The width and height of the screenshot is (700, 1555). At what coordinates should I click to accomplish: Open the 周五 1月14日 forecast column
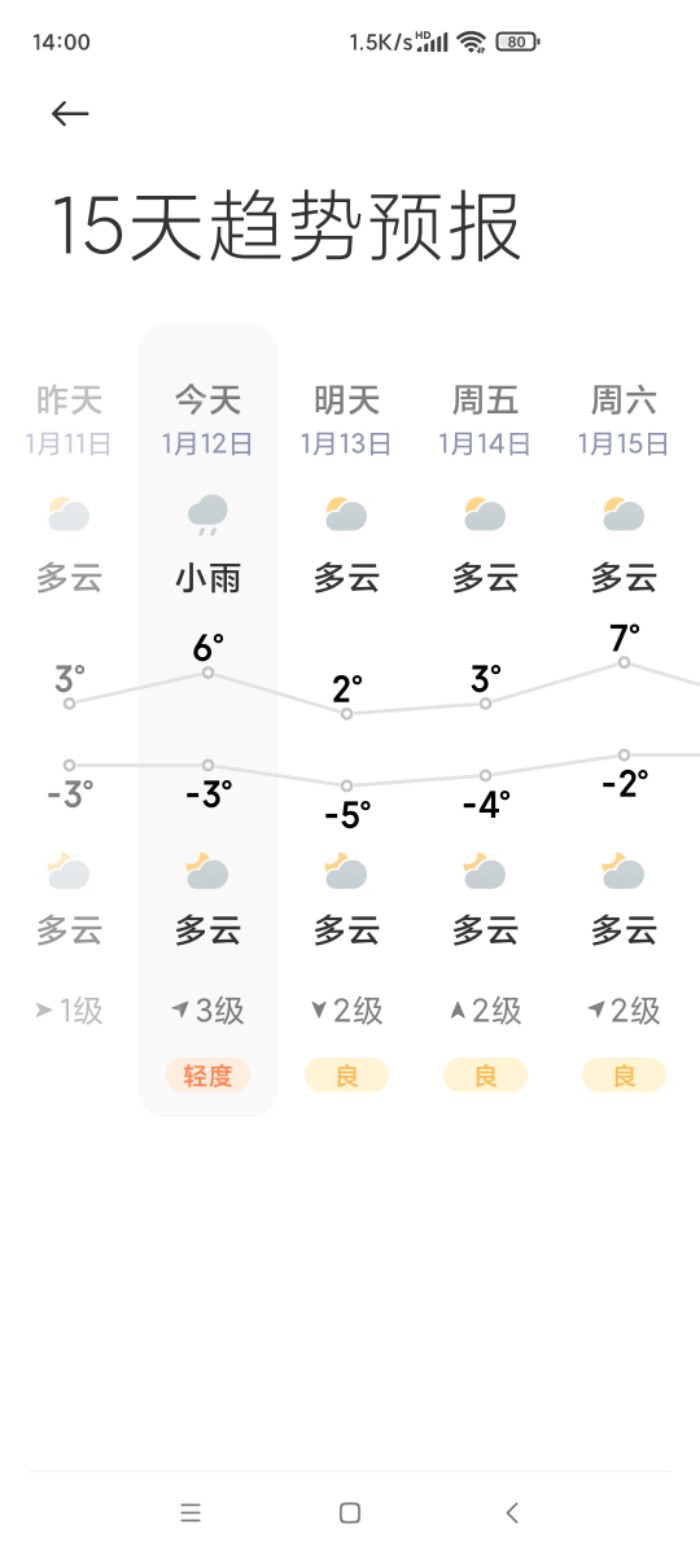pos(485,720)
